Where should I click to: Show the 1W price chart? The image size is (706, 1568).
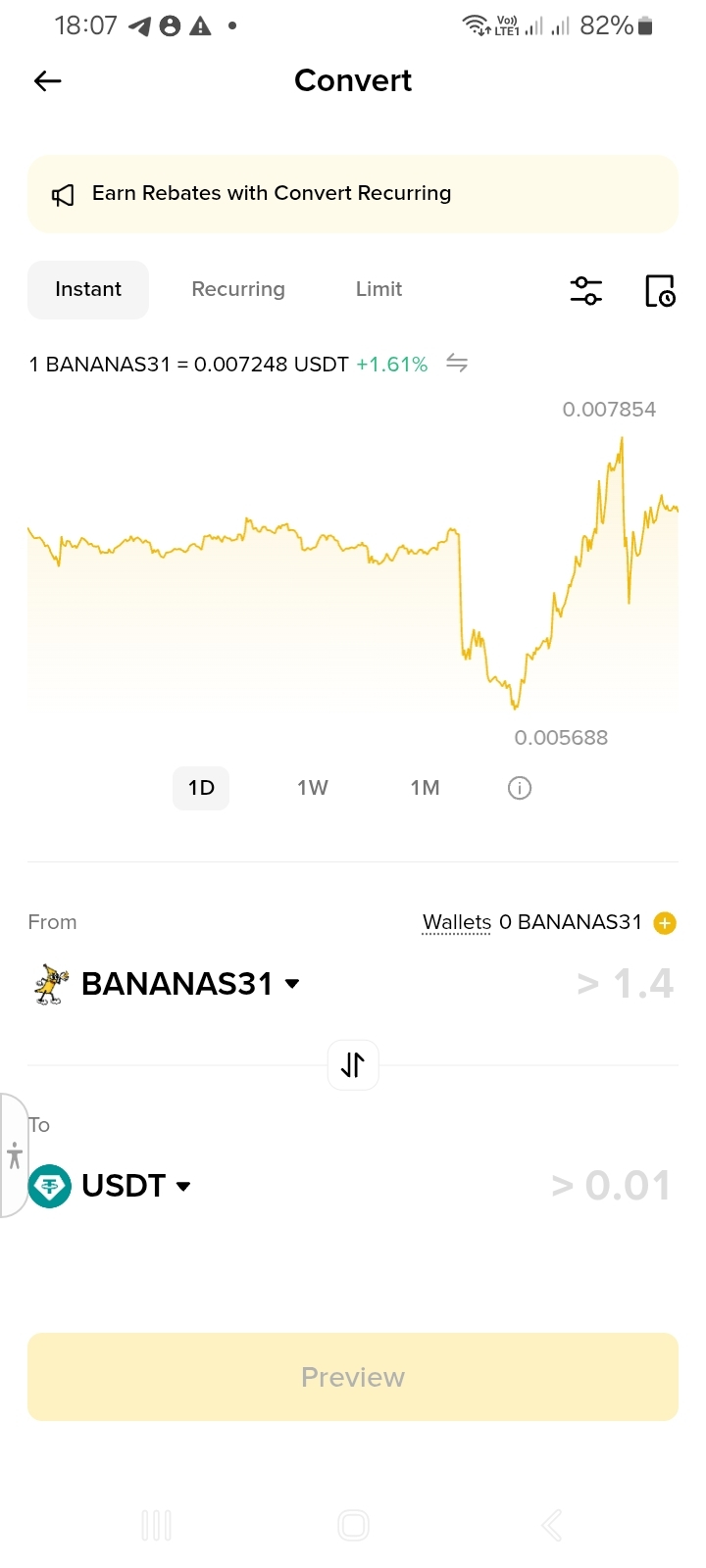click(313, 788)
